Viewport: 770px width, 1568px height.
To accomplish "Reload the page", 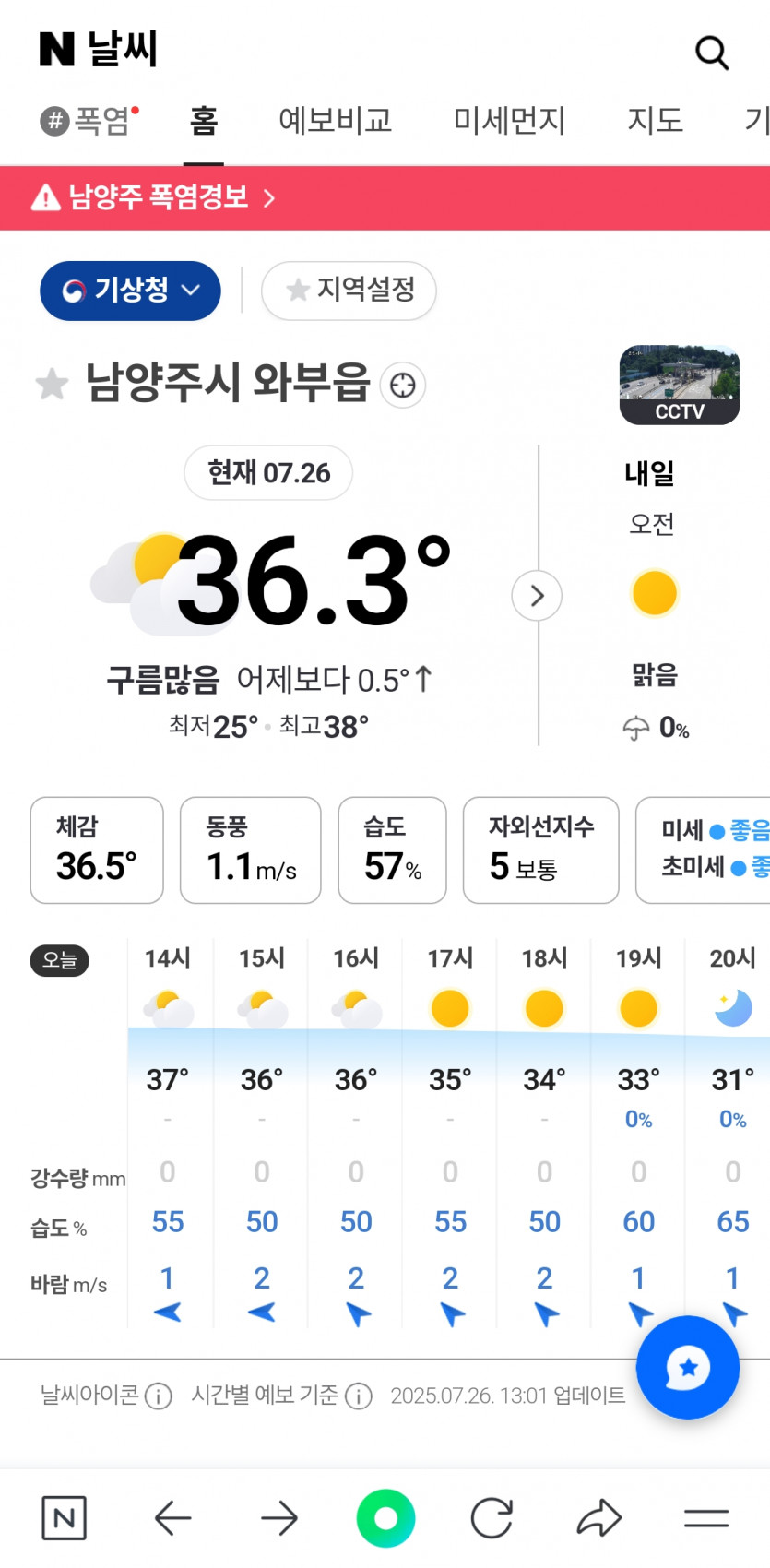I will click(492, 1518).
